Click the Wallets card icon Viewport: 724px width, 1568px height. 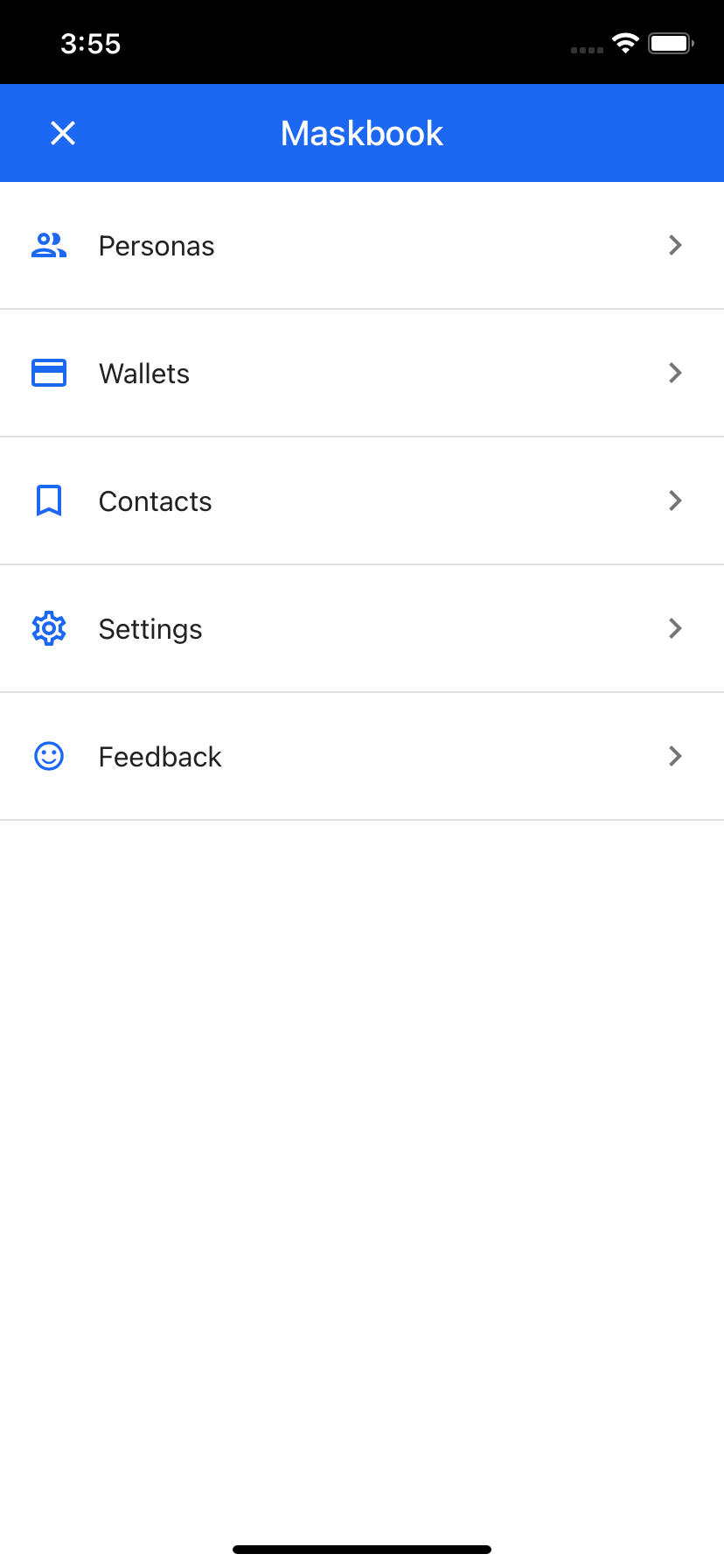49,373
